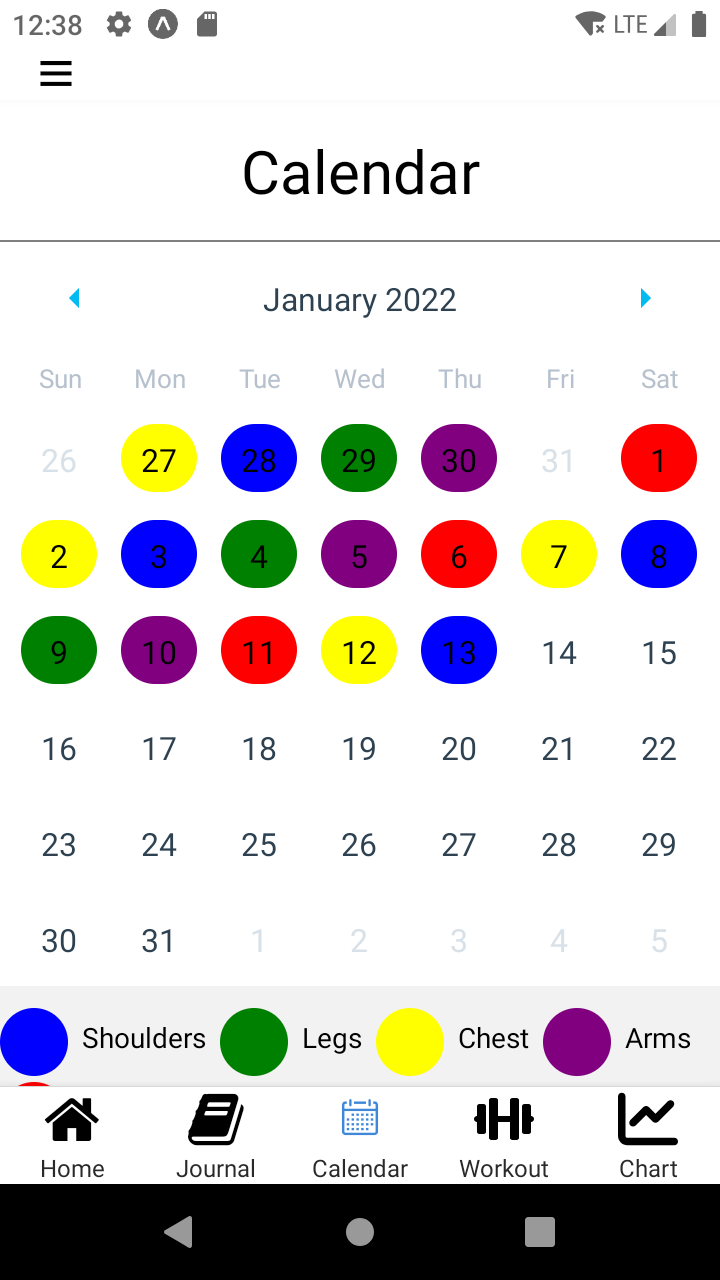Switch to the Chart tab

[647, 1135]
